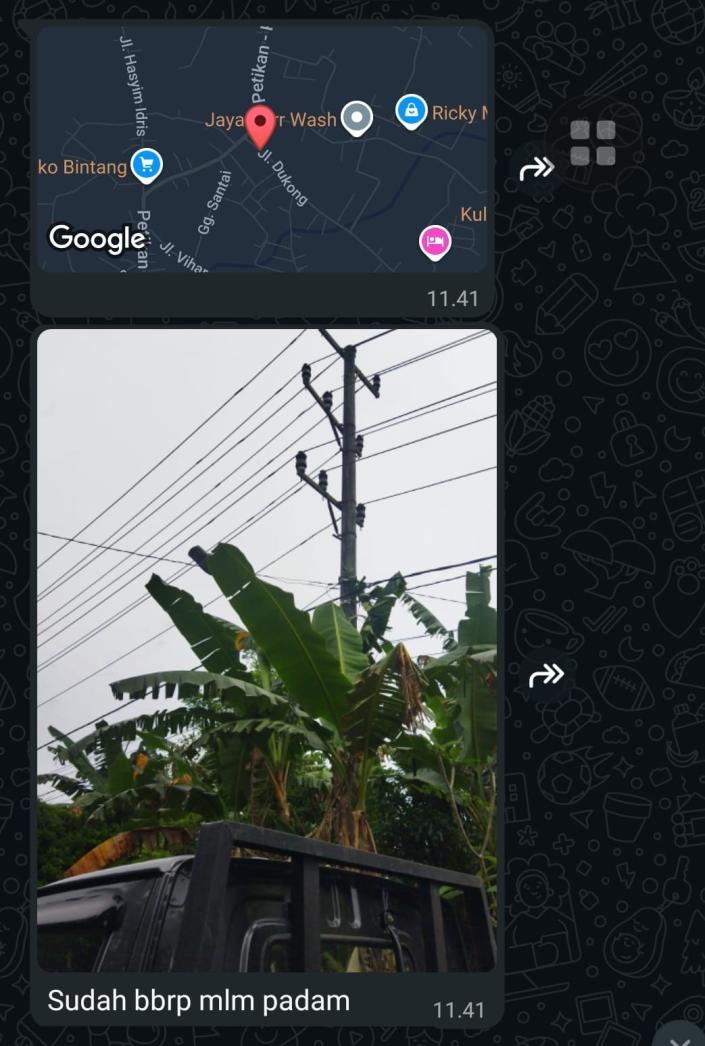Open the shared location map near Jl. Dukong
The image size is (705, 1046).
pos(262,150)
